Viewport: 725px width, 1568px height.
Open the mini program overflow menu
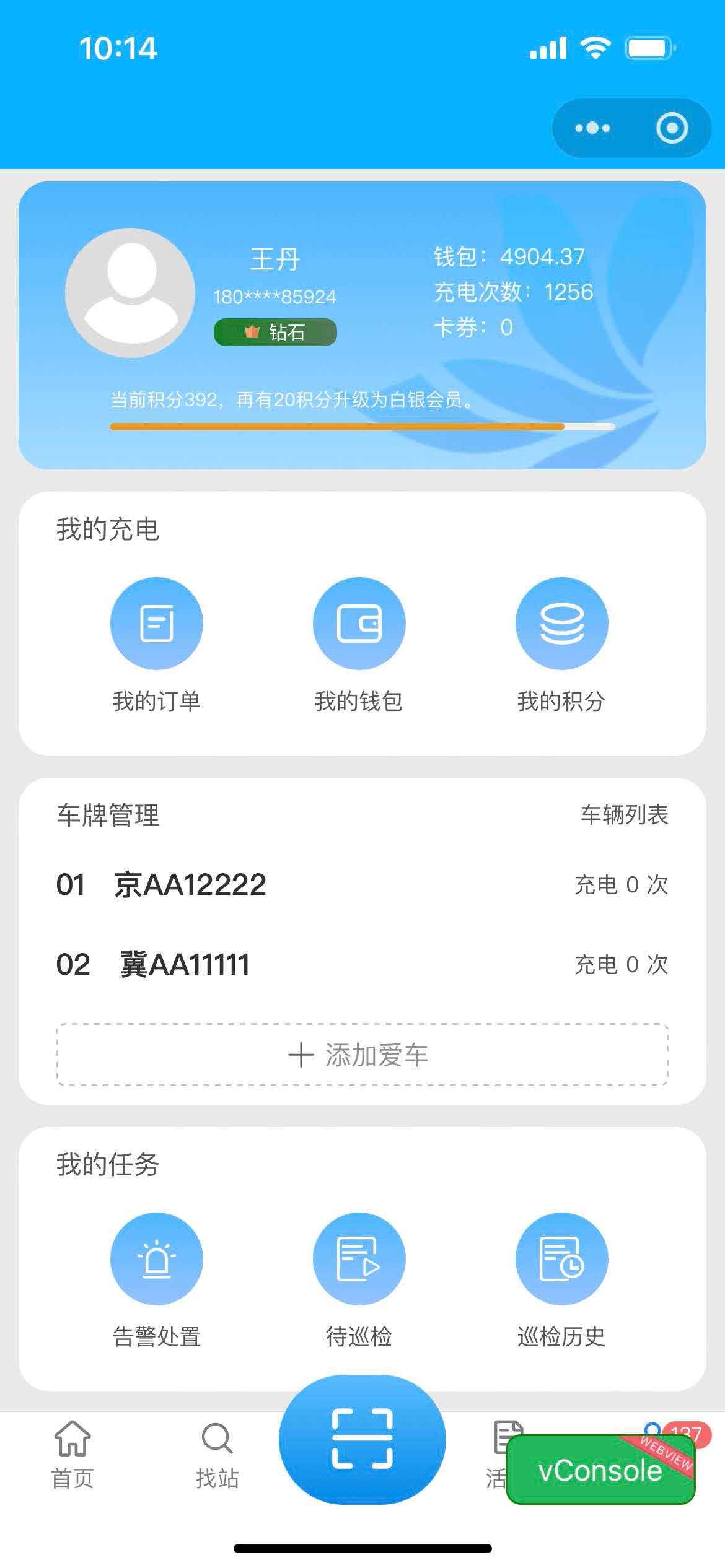coord(592,128)
